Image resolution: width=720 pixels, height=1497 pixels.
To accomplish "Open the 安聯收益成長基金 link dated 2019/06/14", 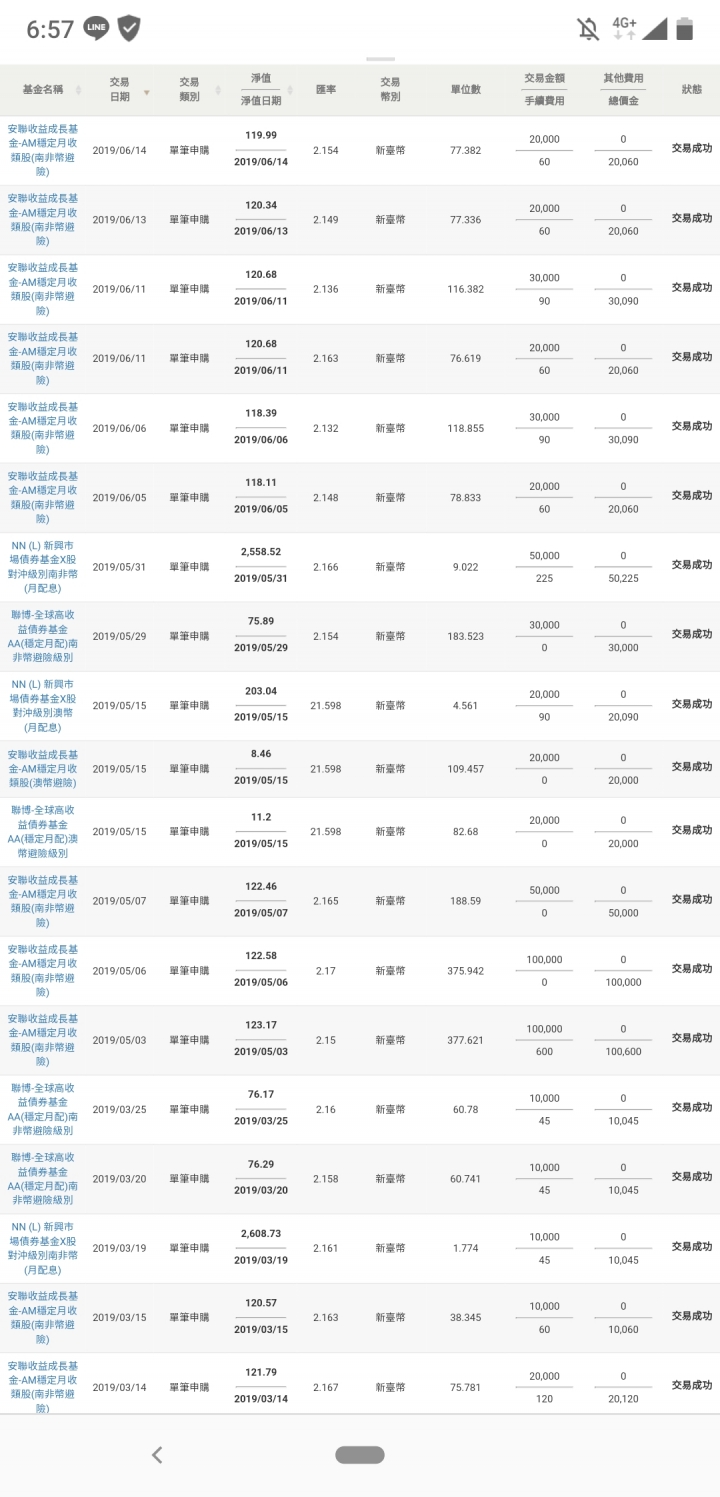I will [x=43, y=150].
